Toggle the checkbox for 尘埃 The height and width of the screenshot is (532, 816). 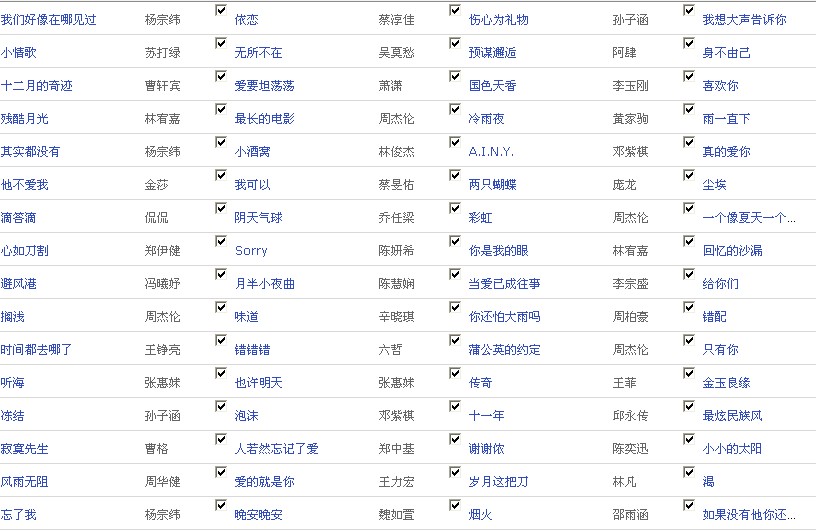(689, 175)
